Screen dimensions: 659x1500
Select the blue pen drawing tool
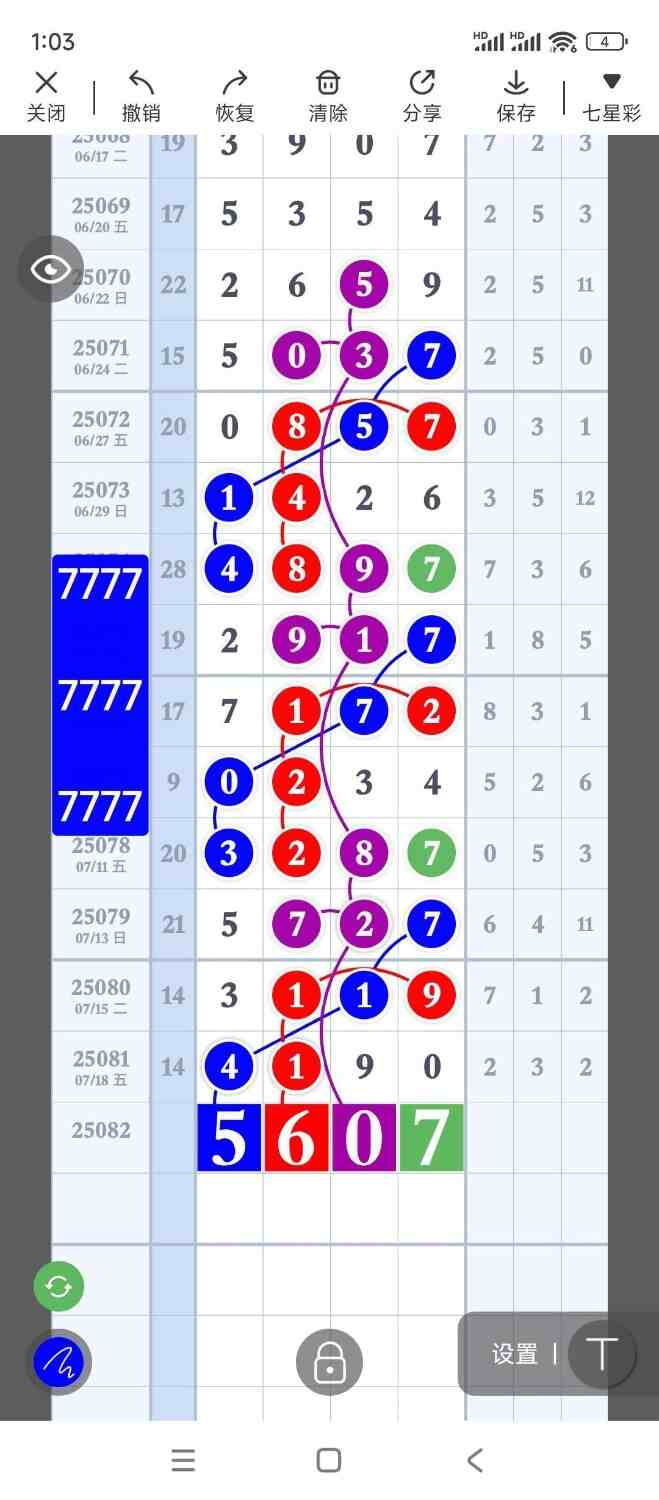58,1361
